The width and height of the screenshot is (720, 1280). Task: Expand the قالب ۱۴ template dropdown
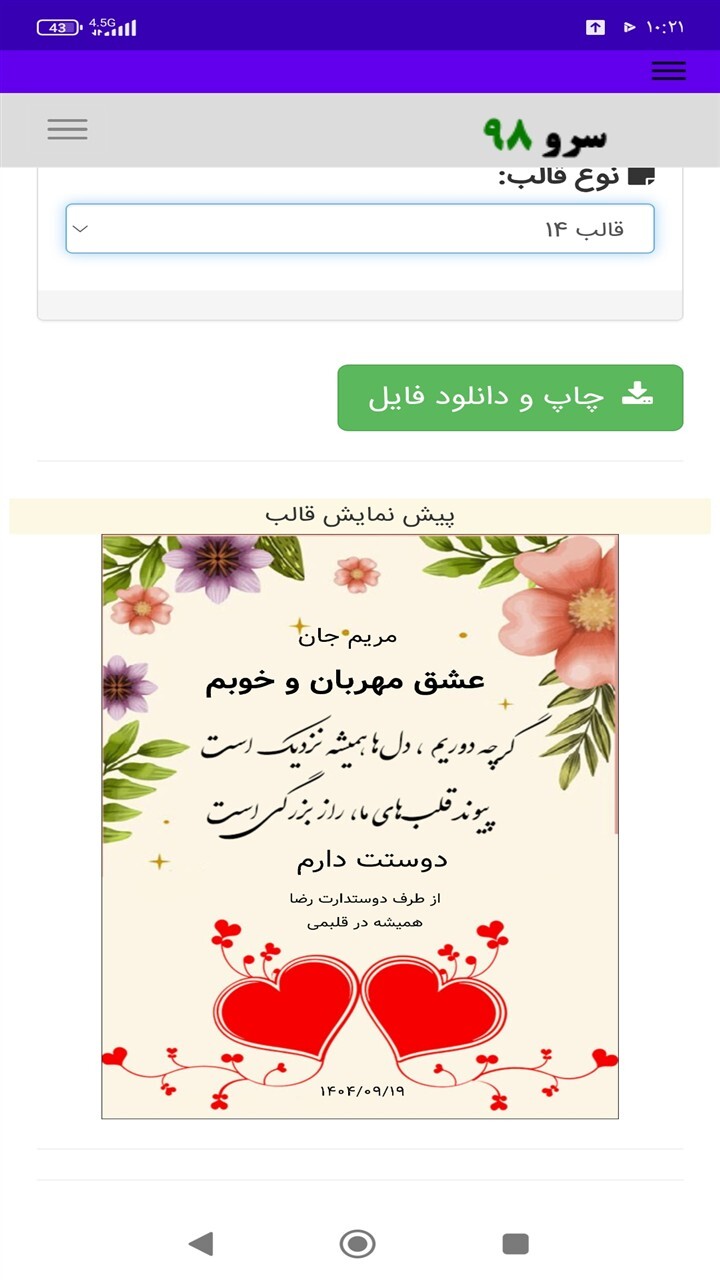coord(360,229)
